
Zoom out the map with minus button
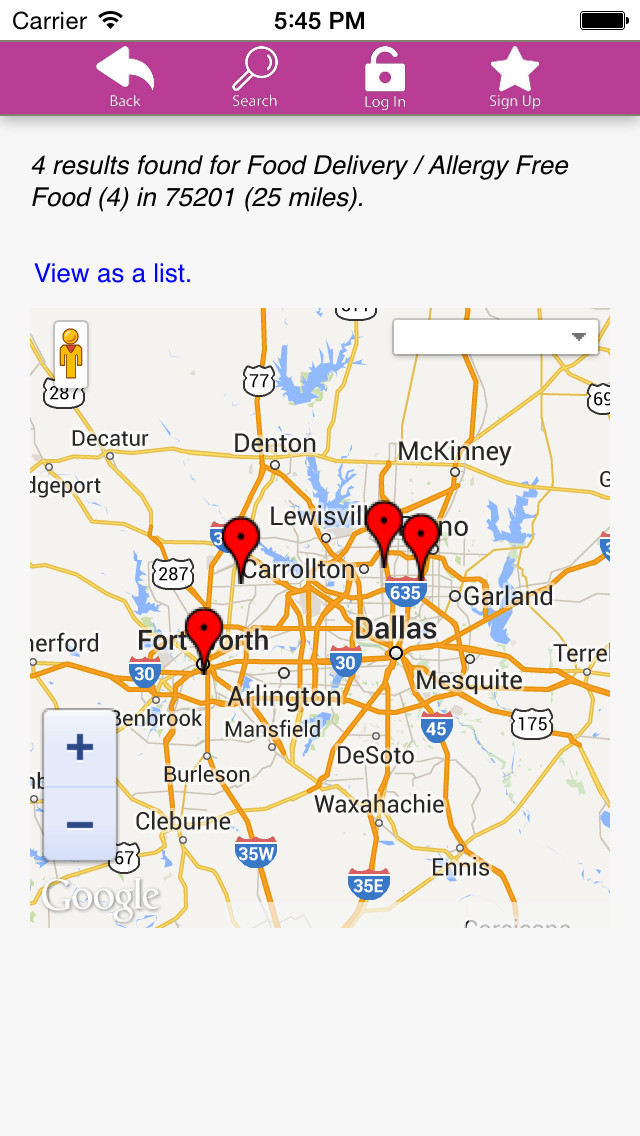[80, 824]
